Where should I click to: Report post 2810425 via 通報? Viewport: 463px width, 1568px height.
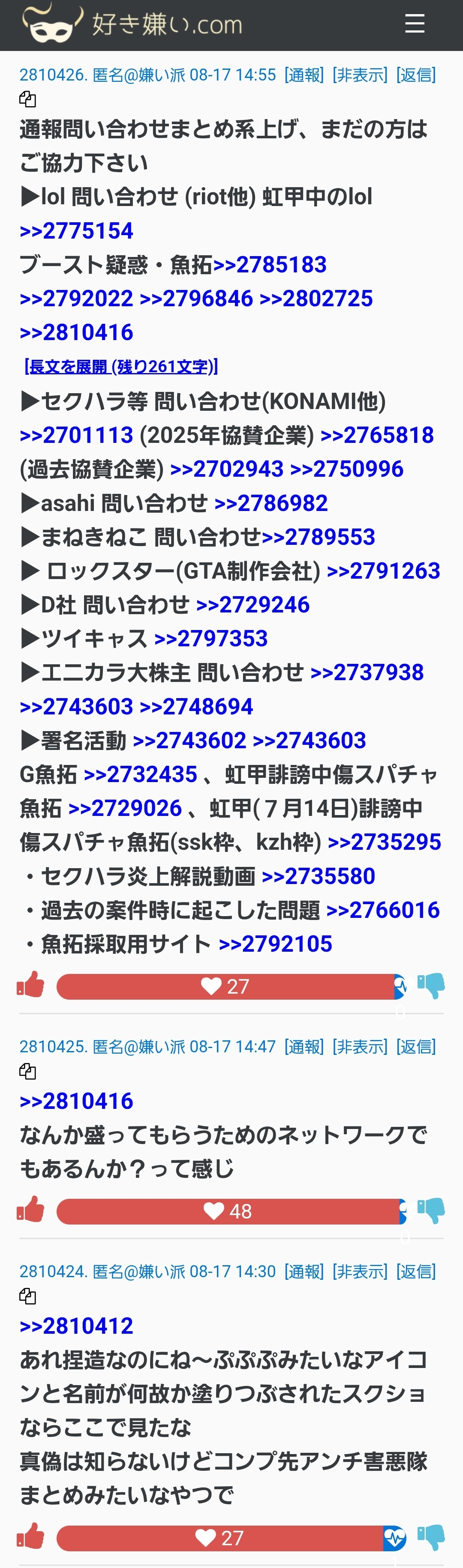pos(304,1046)
